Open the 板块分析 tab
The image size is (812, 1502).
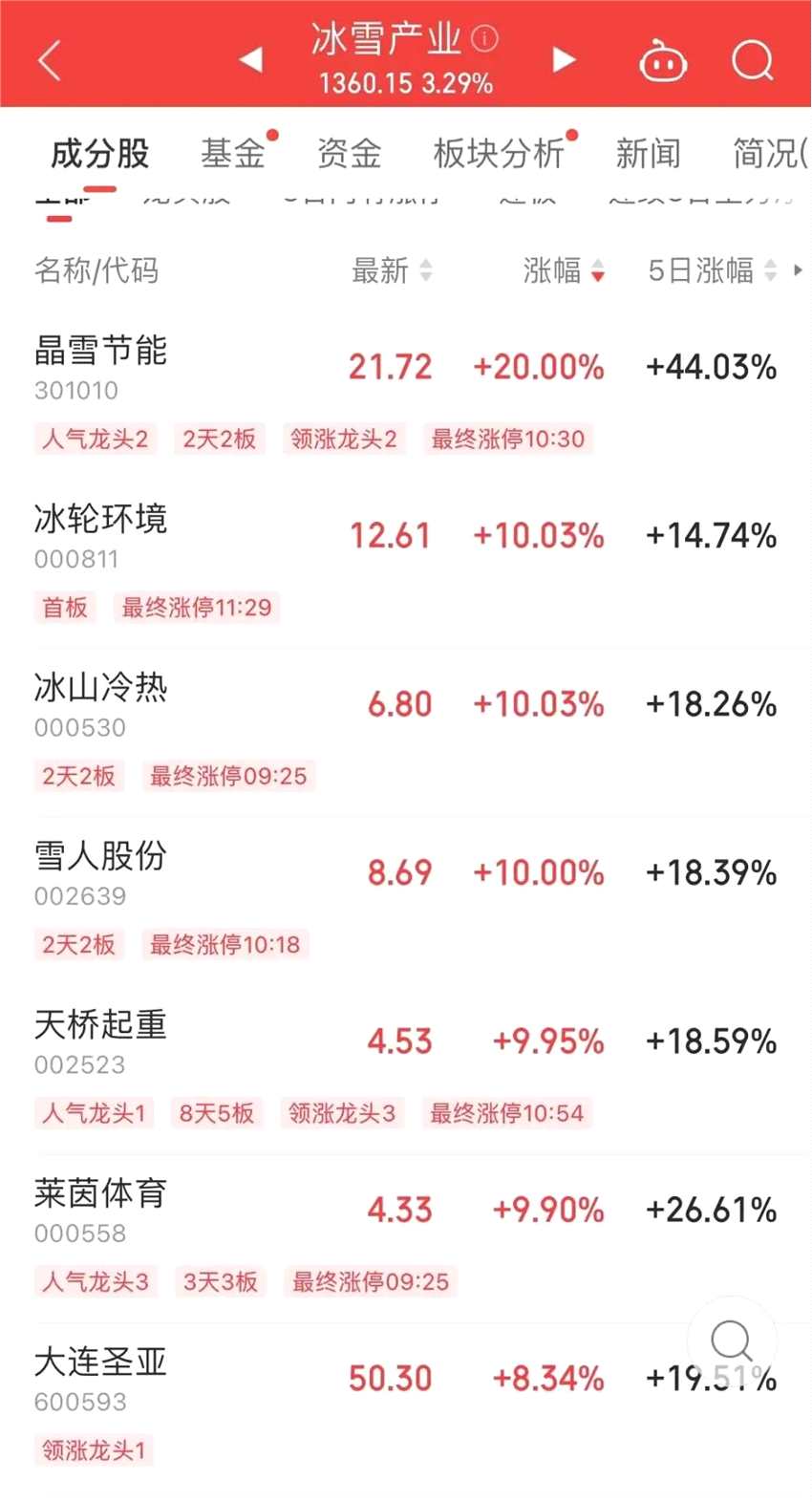pyautogui.click(x=499, y=153)
